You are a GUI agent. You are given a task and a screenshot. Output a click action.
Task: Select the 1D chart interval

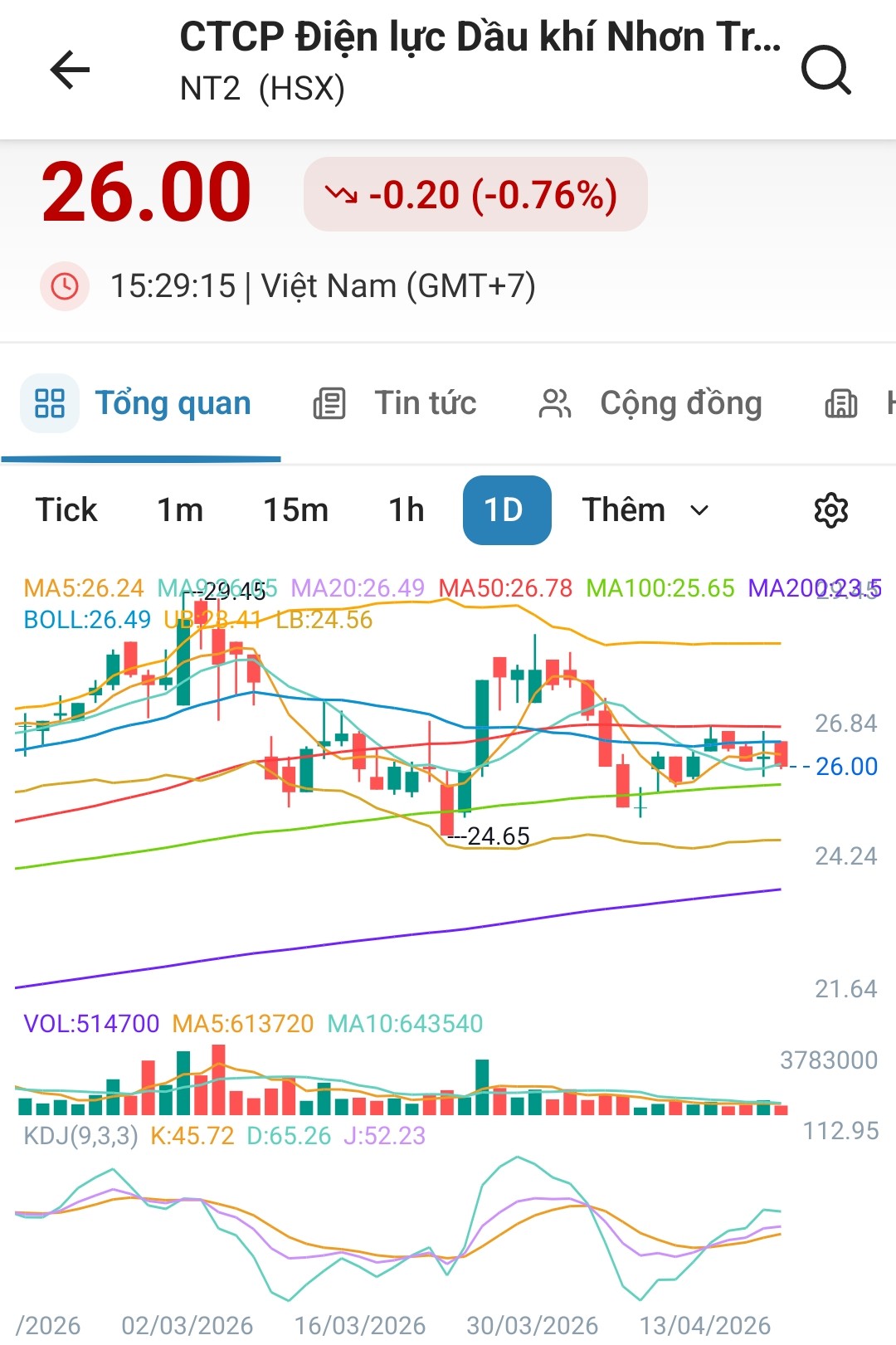[x=506, y=510]
